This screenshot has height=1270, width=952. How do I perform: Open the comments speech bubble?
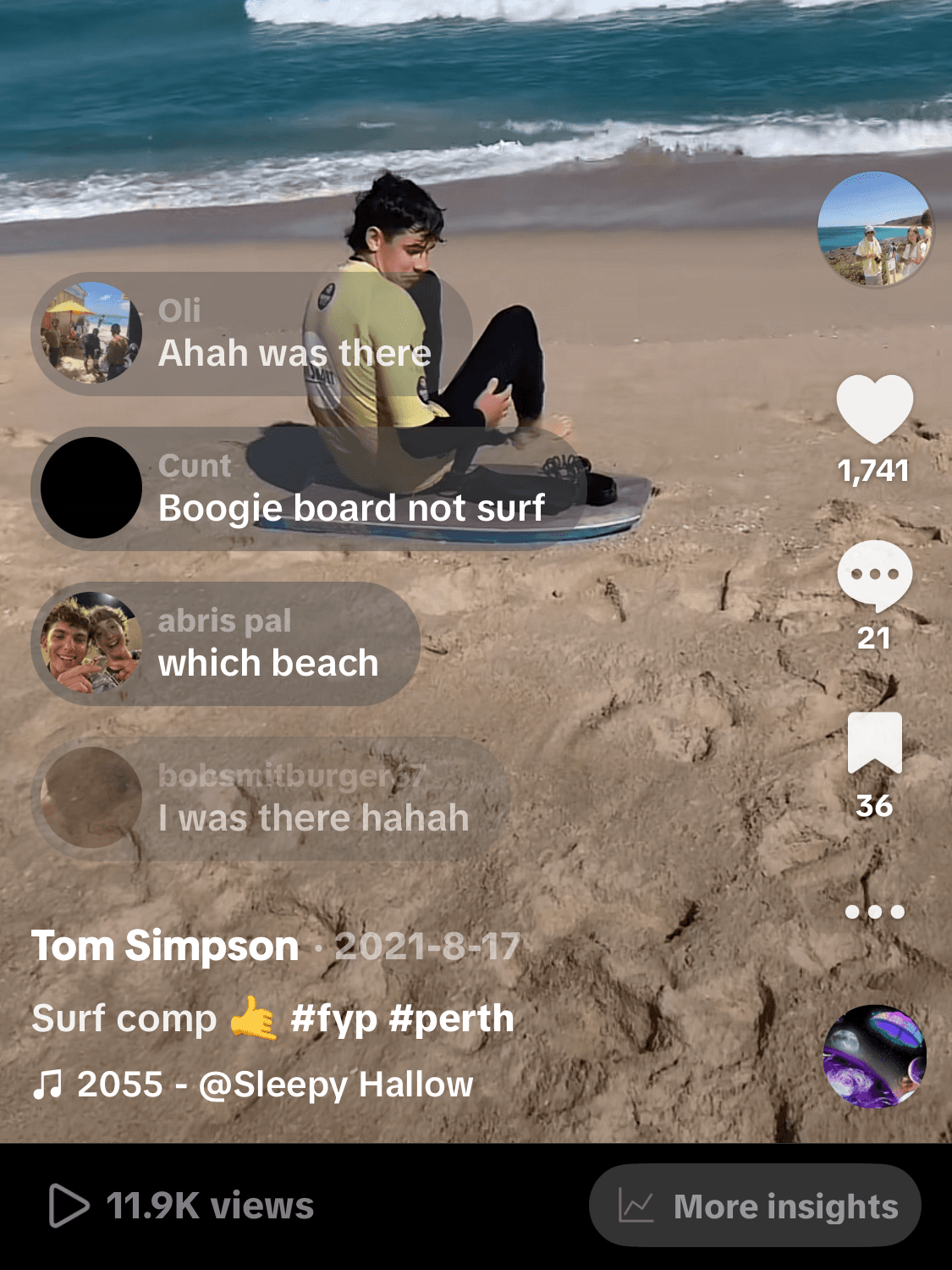click(x=874, y=576)
